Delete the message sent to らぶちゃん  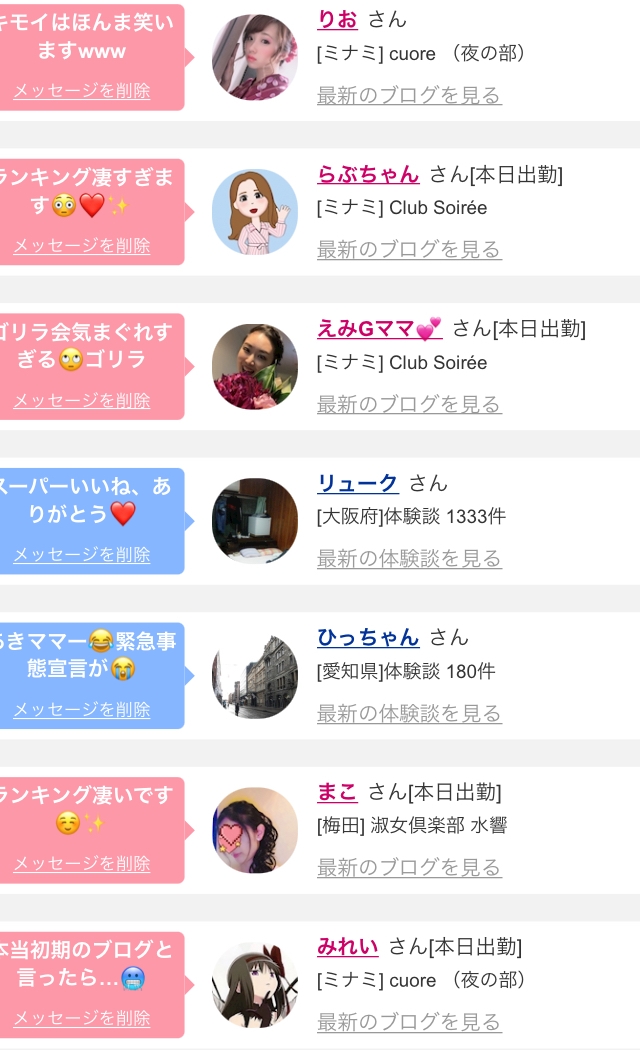82,245
